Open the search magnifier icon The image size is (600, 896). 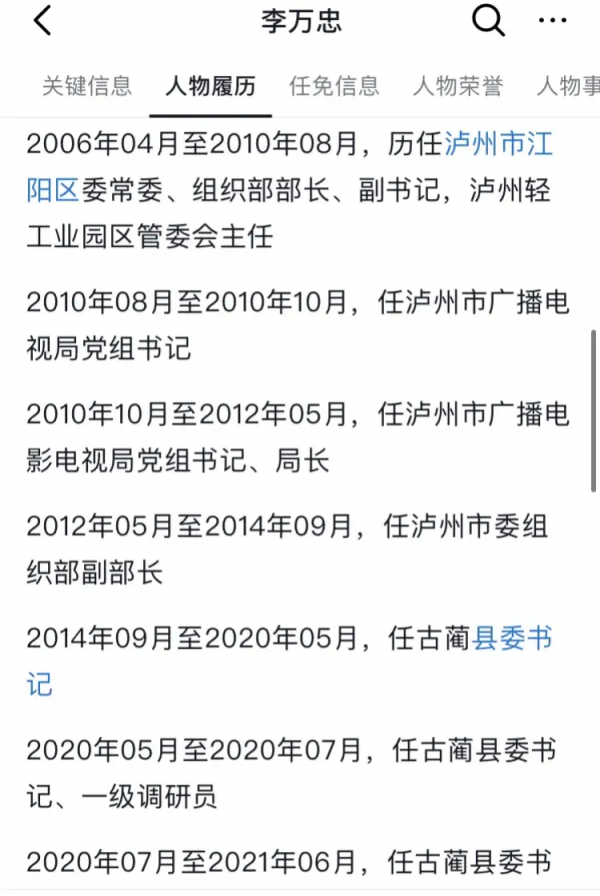point(488,21)
